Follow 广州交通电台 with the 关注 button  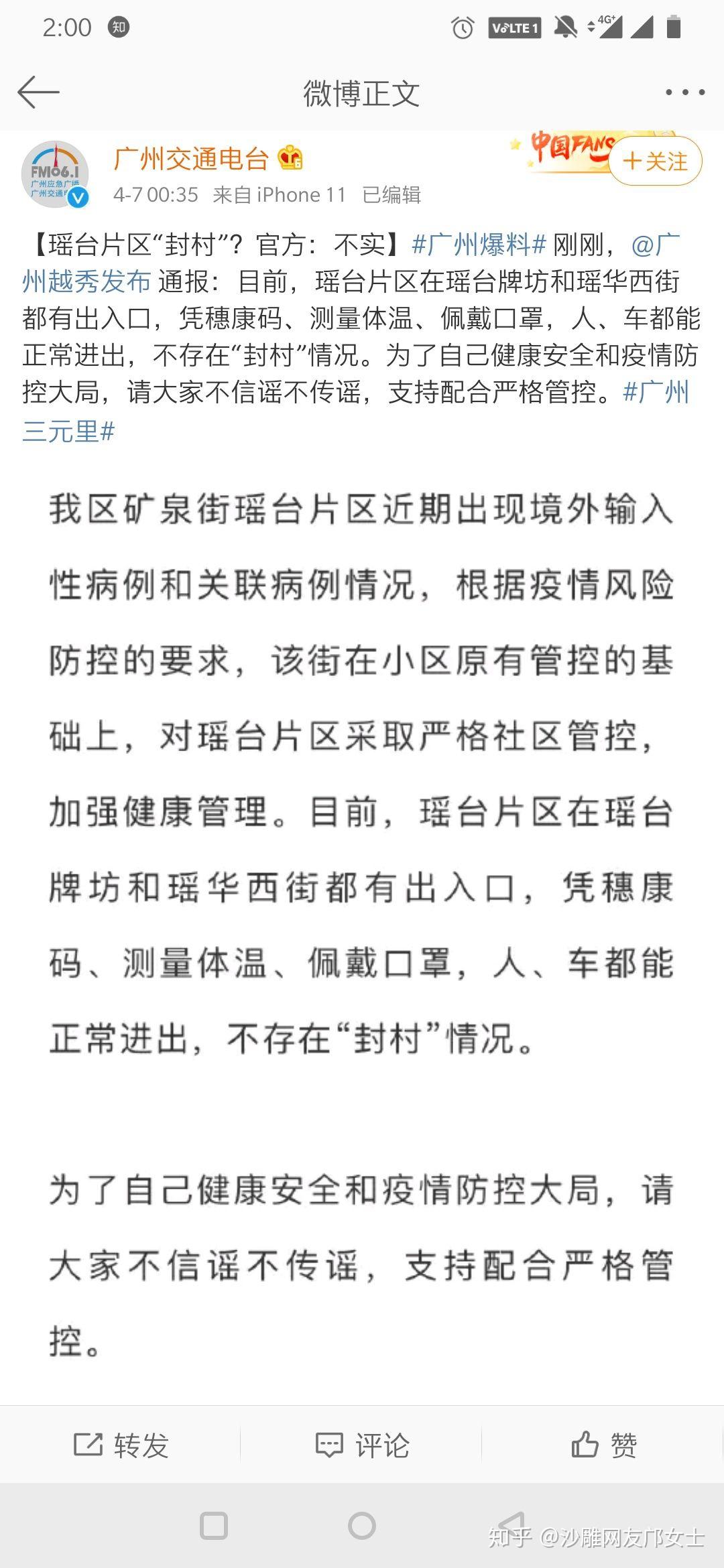coord(655,161)
